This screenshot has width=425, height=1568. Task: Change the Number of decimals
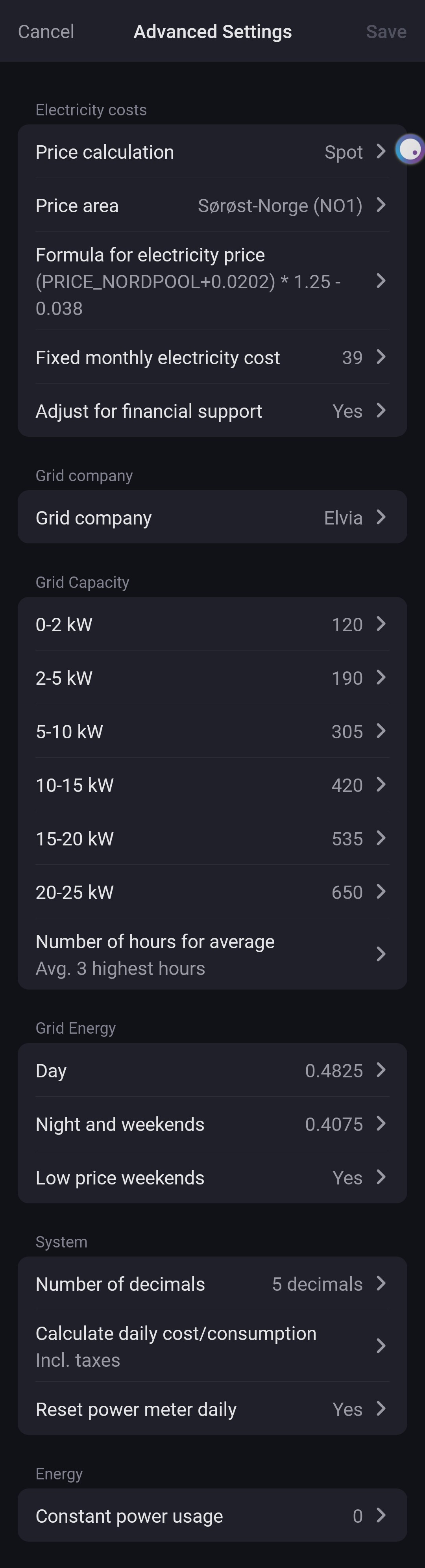tap(212, 1284)
